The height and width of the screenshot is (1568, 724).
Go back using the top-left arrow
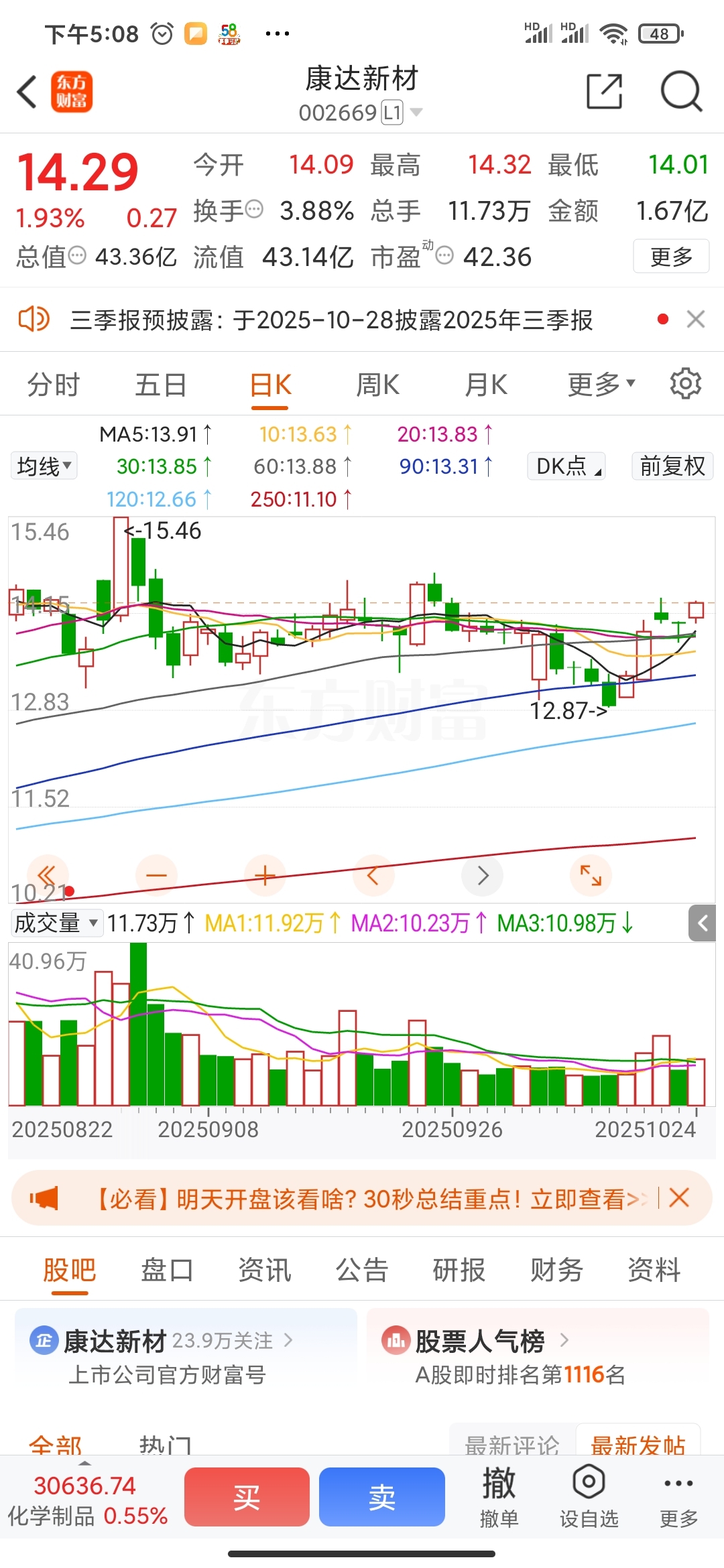pos(27,92)
